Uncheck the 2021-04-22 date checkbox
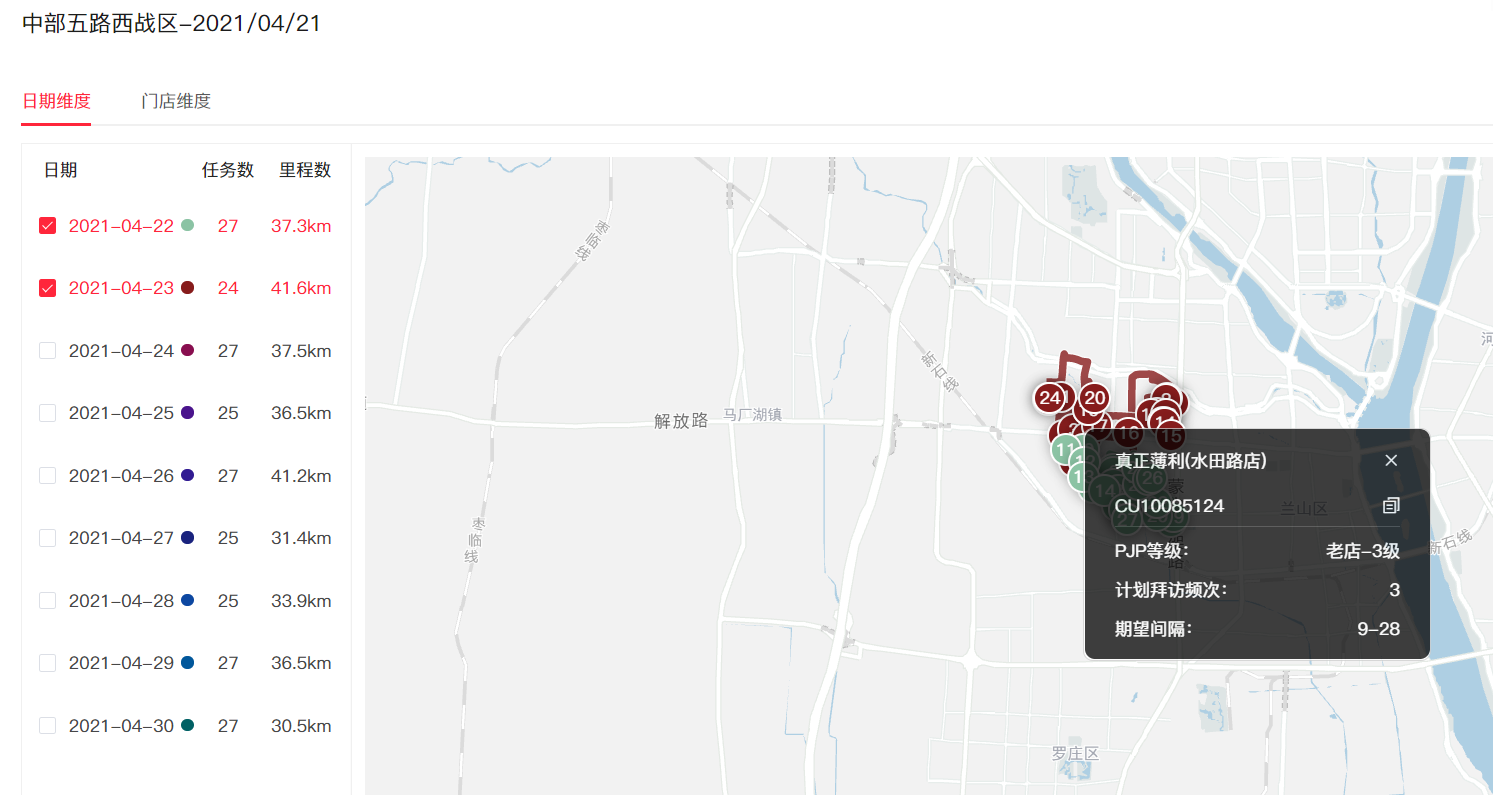The image size is (1493, 795). click(47, 226)
